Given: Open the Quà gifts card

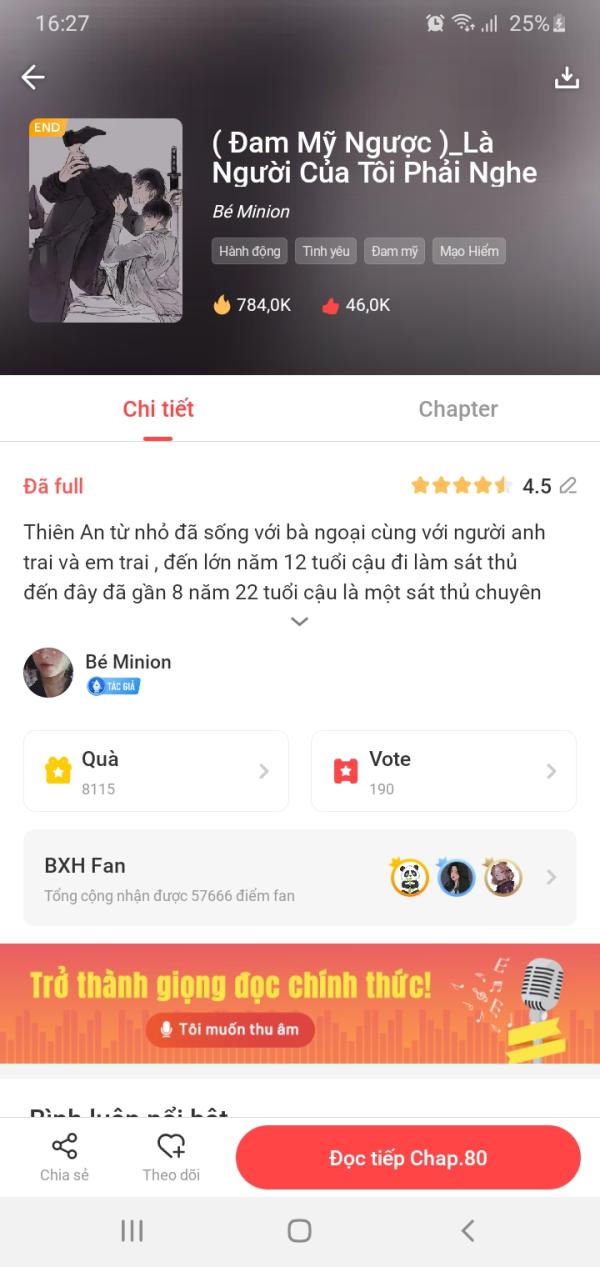Looking at the screenshot, I should click(156, 771).
